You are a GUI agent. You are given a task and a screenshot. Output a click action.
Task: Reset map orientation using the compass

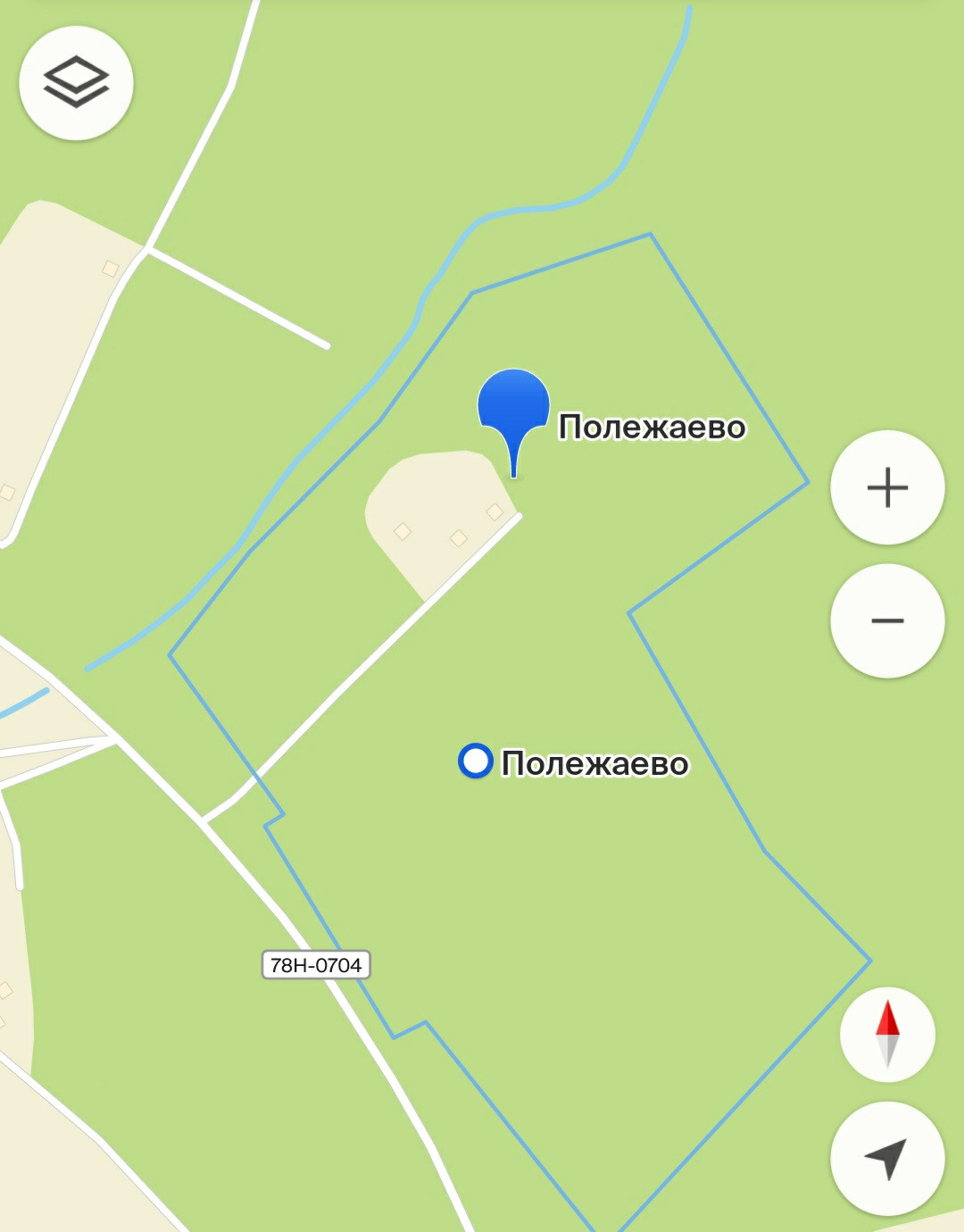point(887,1035)
